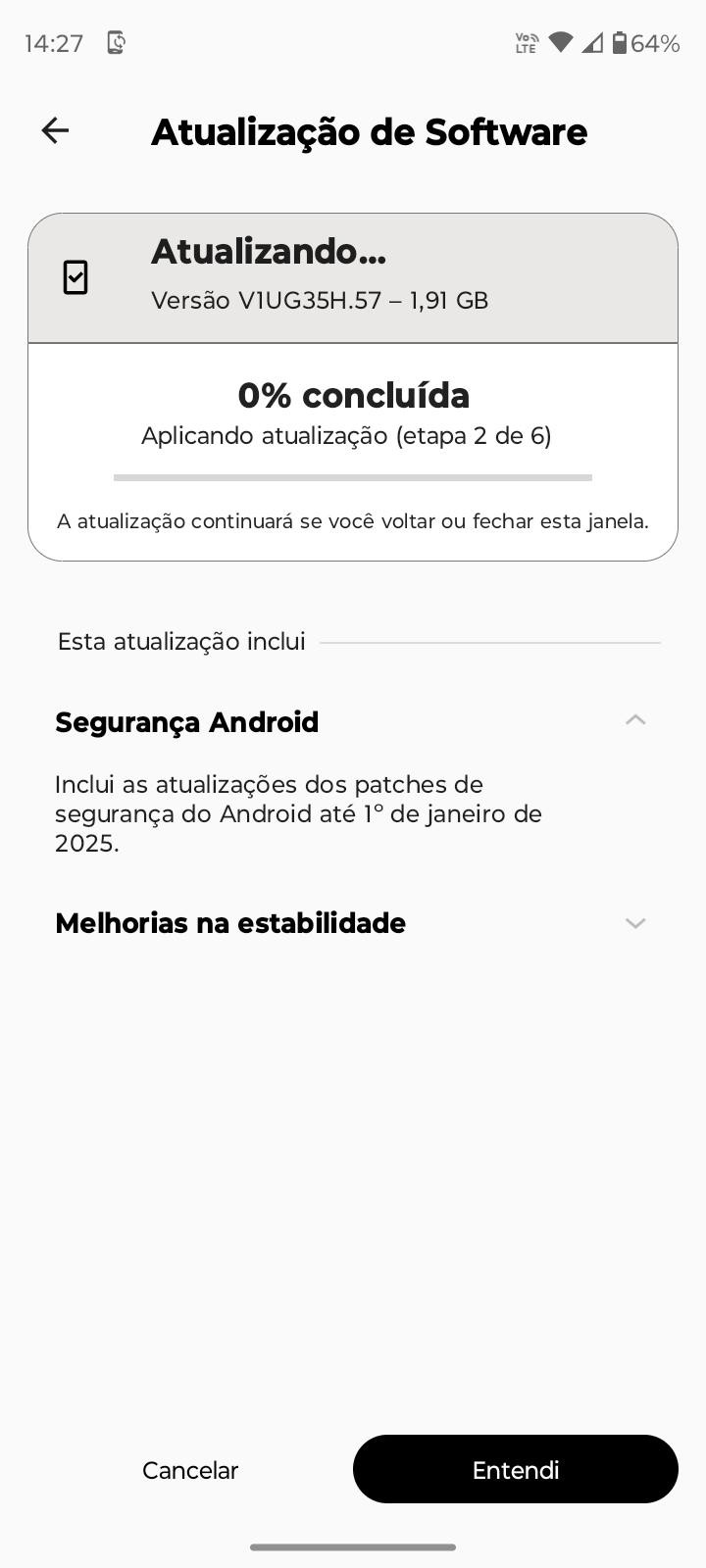This screenshot has width=706, height=1568.
Task: Tap Cancelar to stop the update
Action: click(190, 1470)
